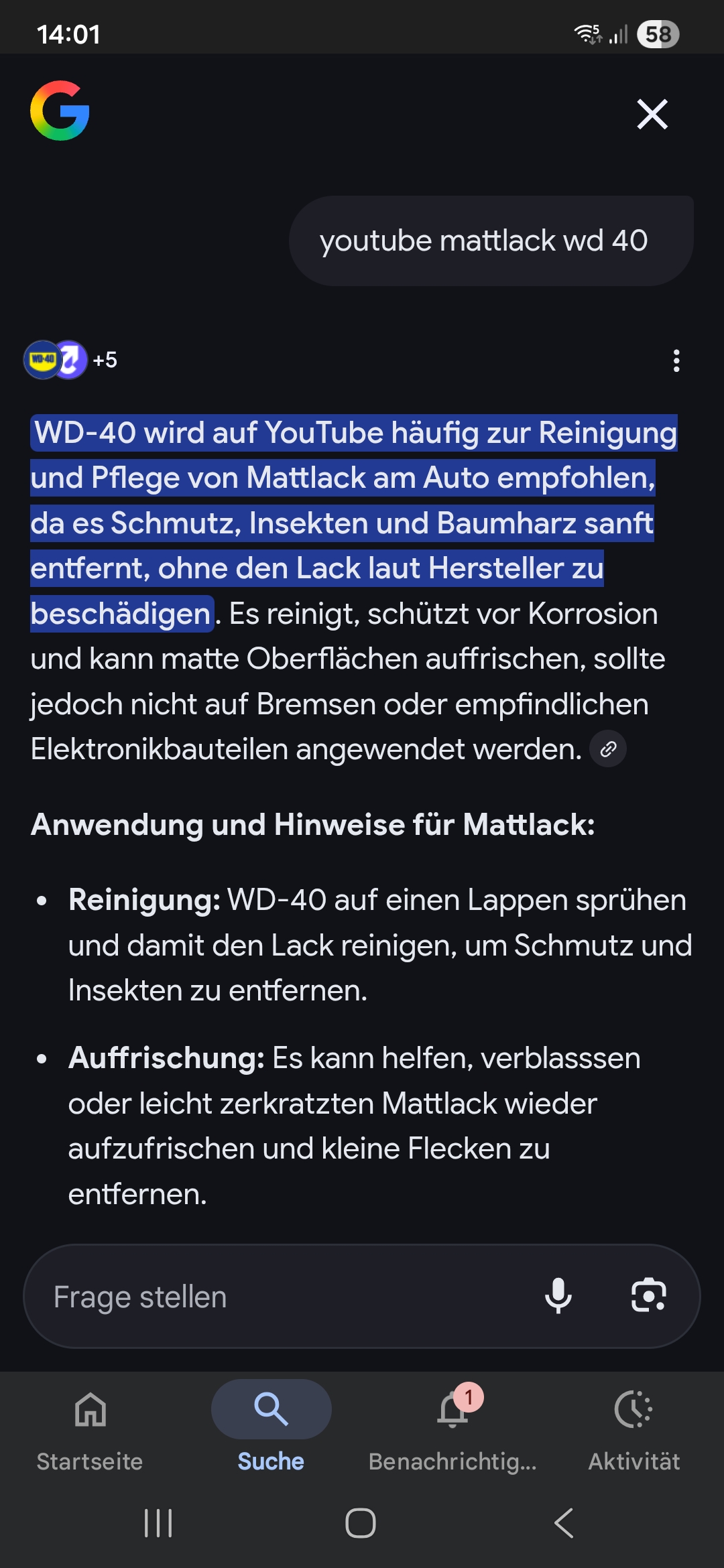This screenshot has width=724, height=1568.
Task: Open the three-dot overflow menu
Action: (676, 361)
